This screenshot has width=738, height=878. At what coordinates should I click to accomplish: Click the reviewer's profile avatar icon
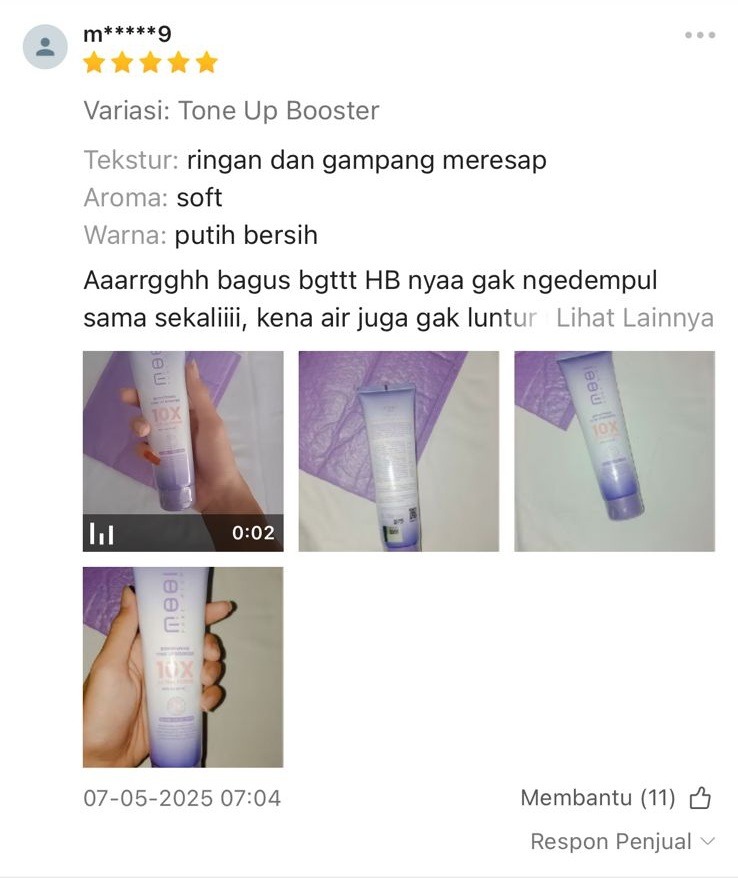42,42
